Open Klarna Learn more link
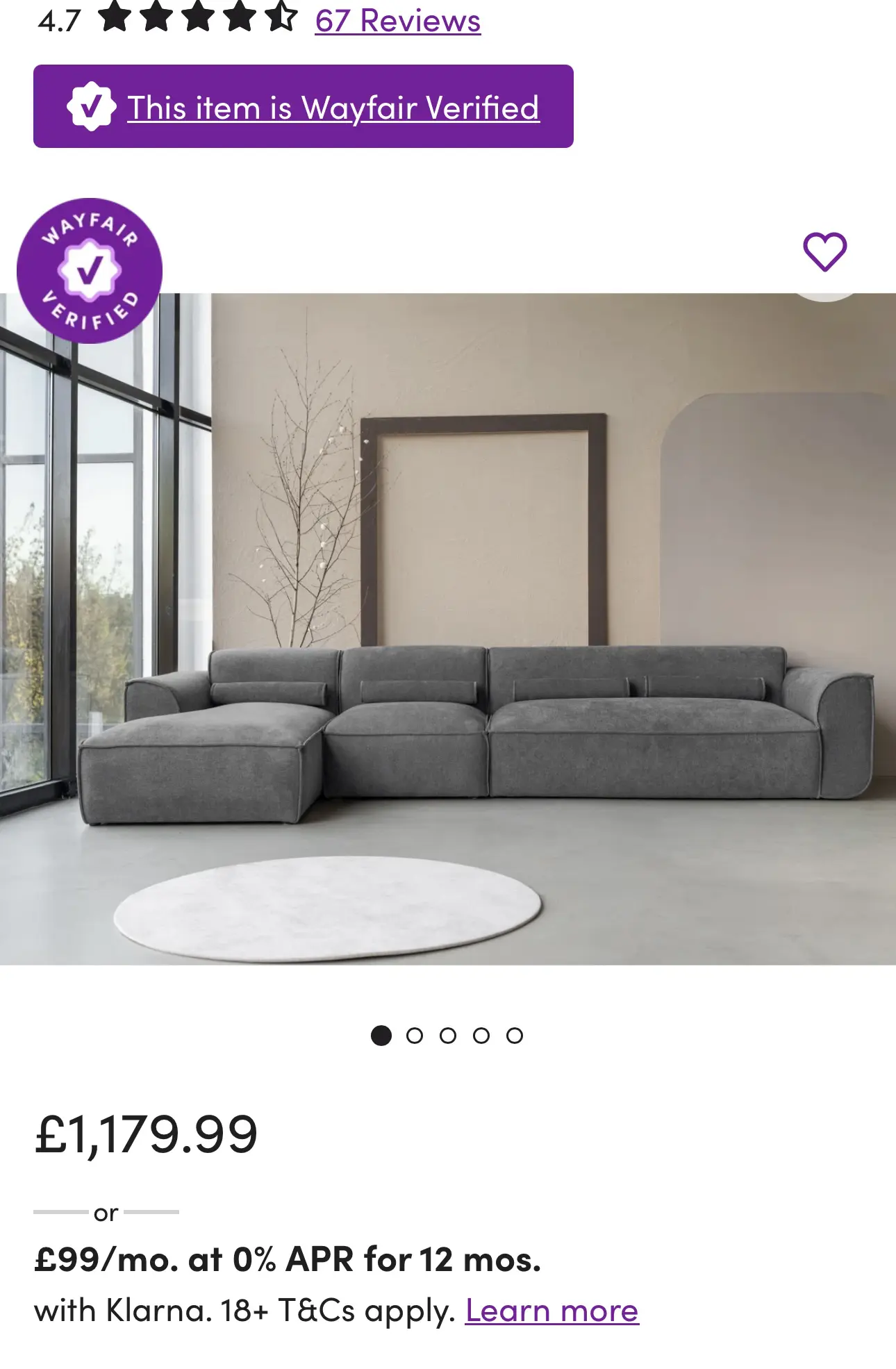Viewport: 896px width, 1369px height. tap(551, 1311)
